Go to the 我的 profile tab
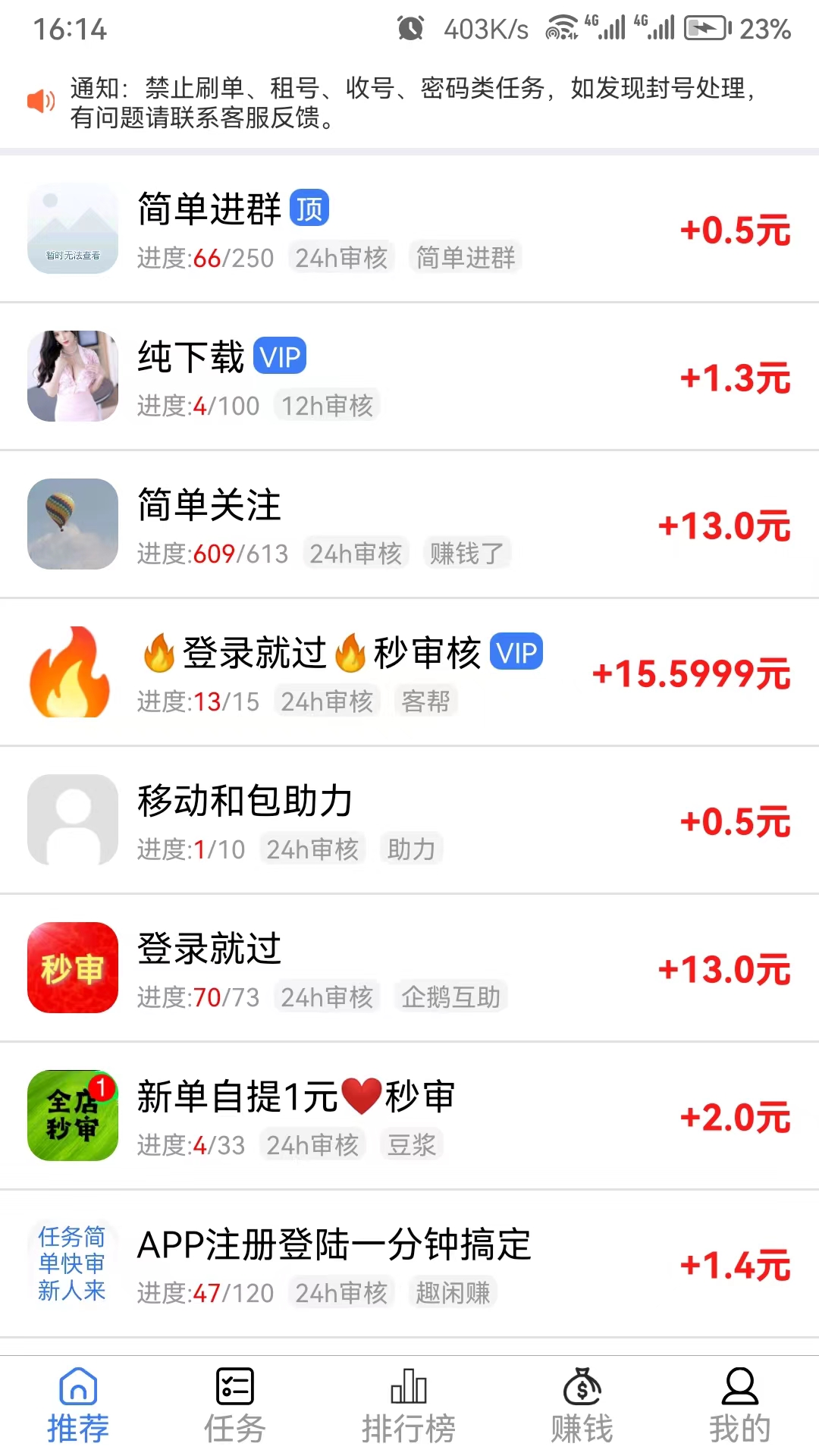 (739, 1406)
